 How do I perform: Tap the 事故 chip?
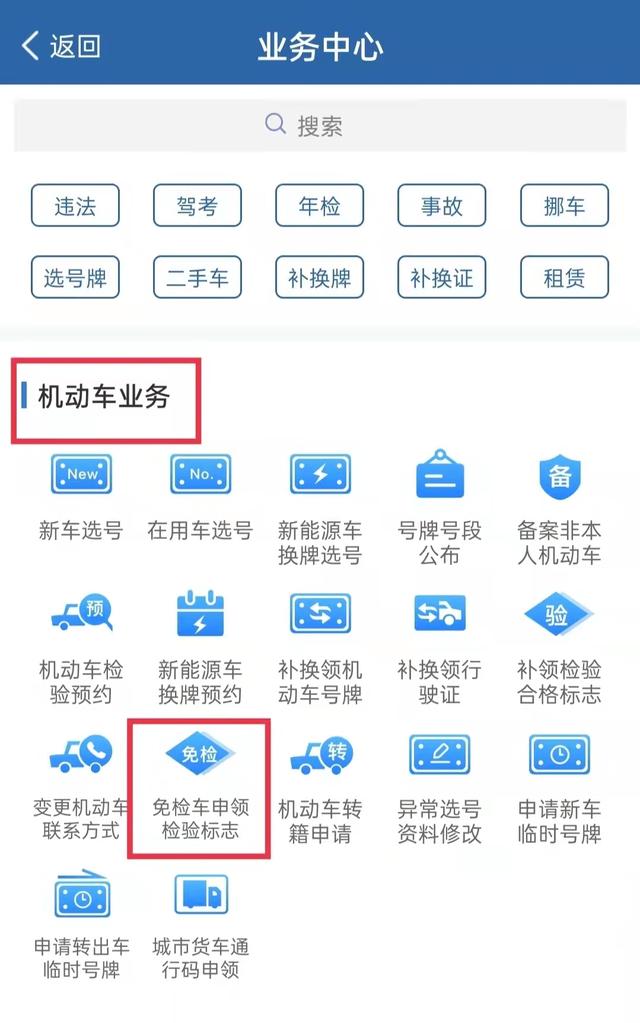[442, 206]
